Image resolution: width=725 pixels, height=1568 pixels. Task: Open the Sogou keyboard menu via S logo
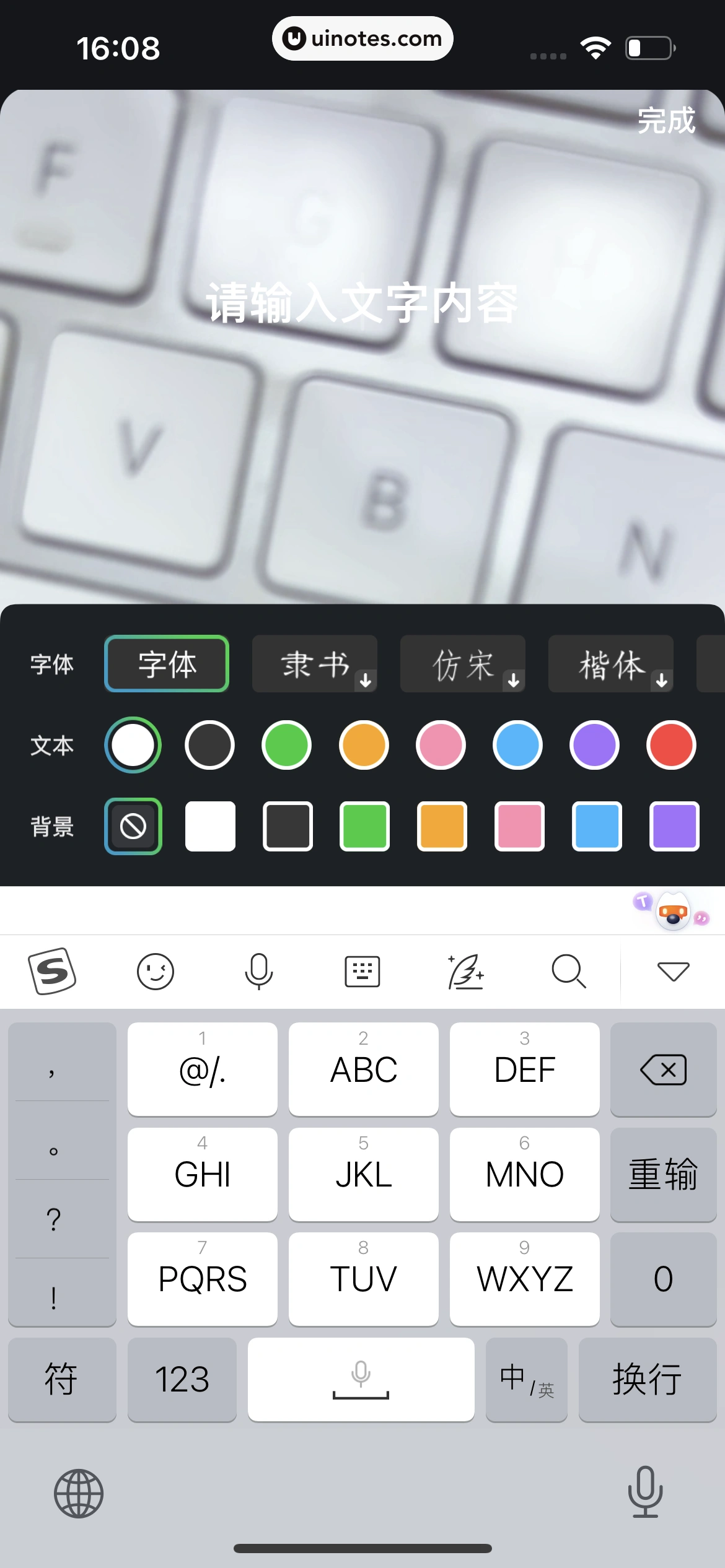[x=53, y=971]
